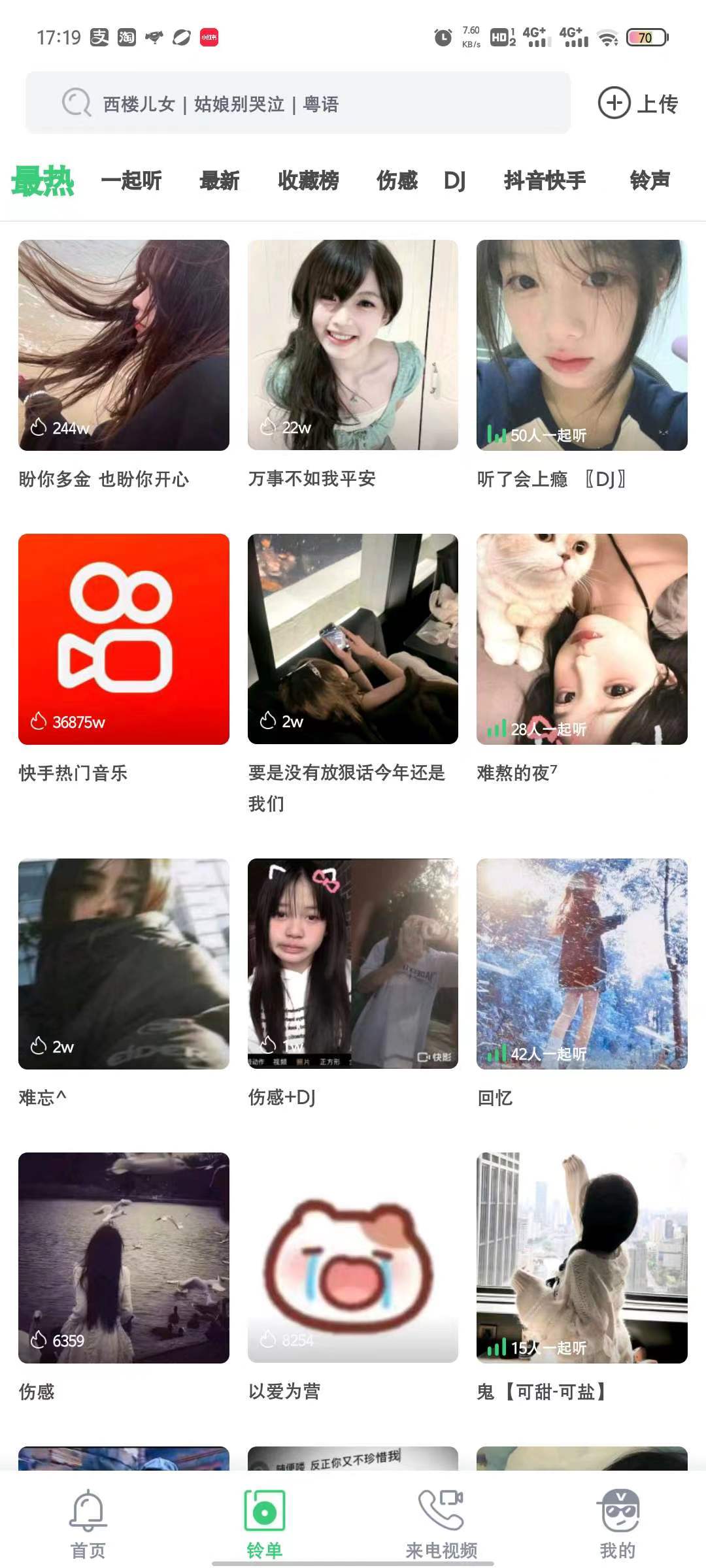Switch to the 来电视频 tab
The height and width of the screenshot is (1568, 706).
[441, 1524]
